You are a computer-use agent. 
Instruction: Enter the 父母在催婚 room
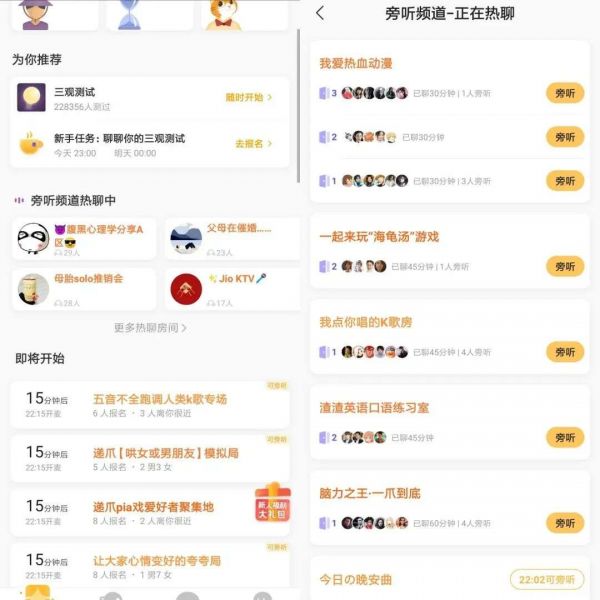click(x=233, y=238)
